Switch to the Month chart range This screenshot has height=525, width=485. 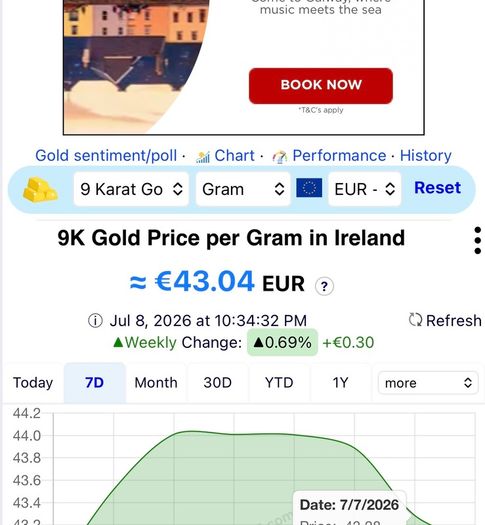[156, 383]
